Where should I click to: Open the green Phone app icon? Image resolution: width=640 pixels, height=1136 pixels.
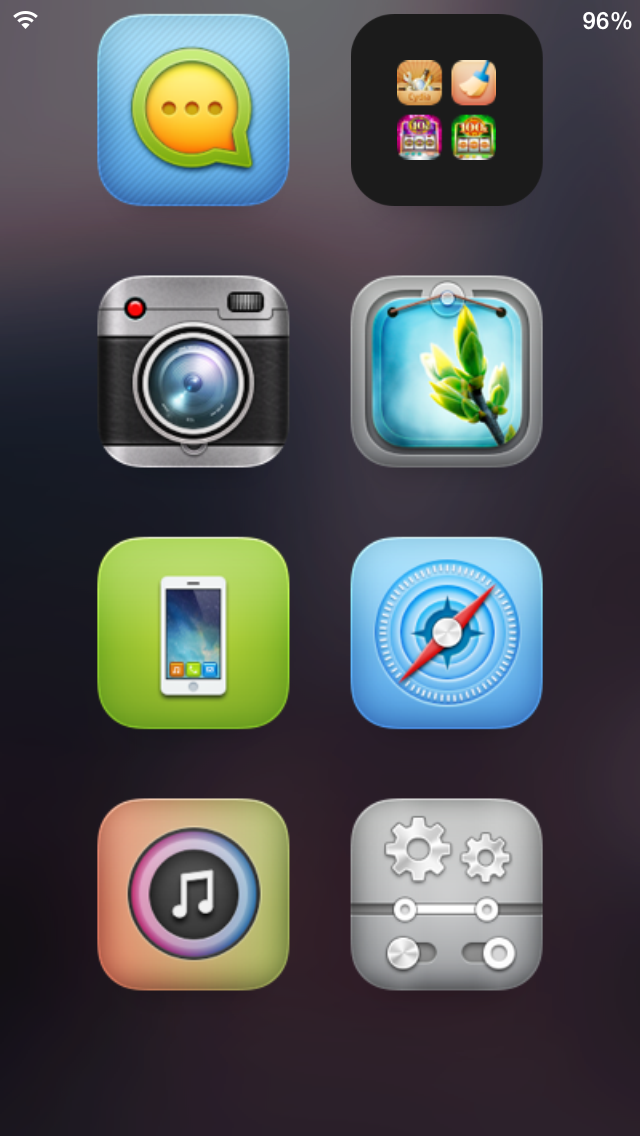(x=193, y=633)
